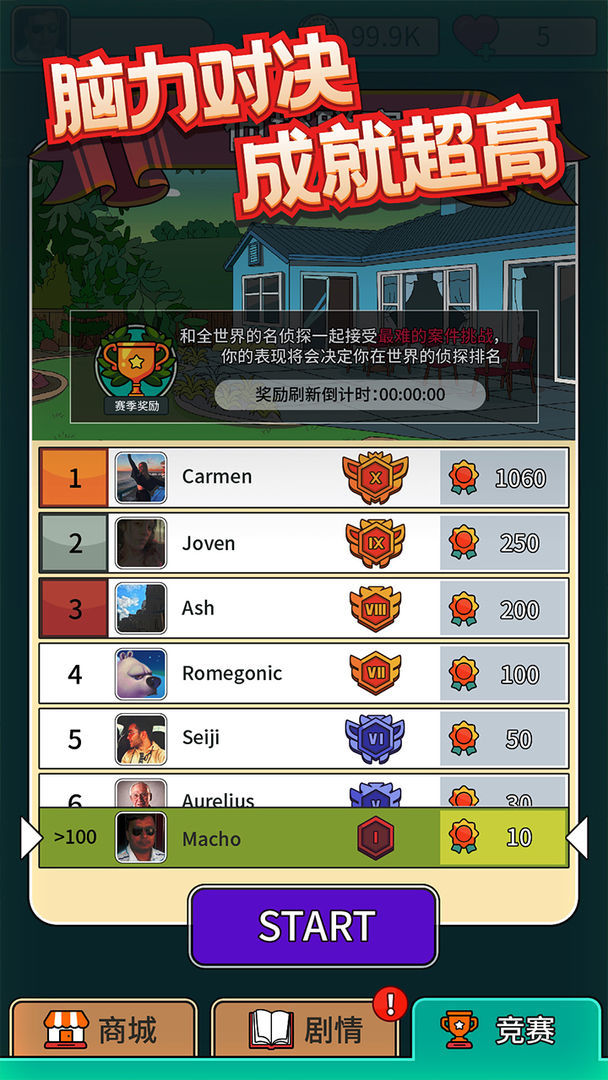Switch to the 商城 shop tab
Image resolution: width=608 pixels, height=1080 pixels.
103,1030
